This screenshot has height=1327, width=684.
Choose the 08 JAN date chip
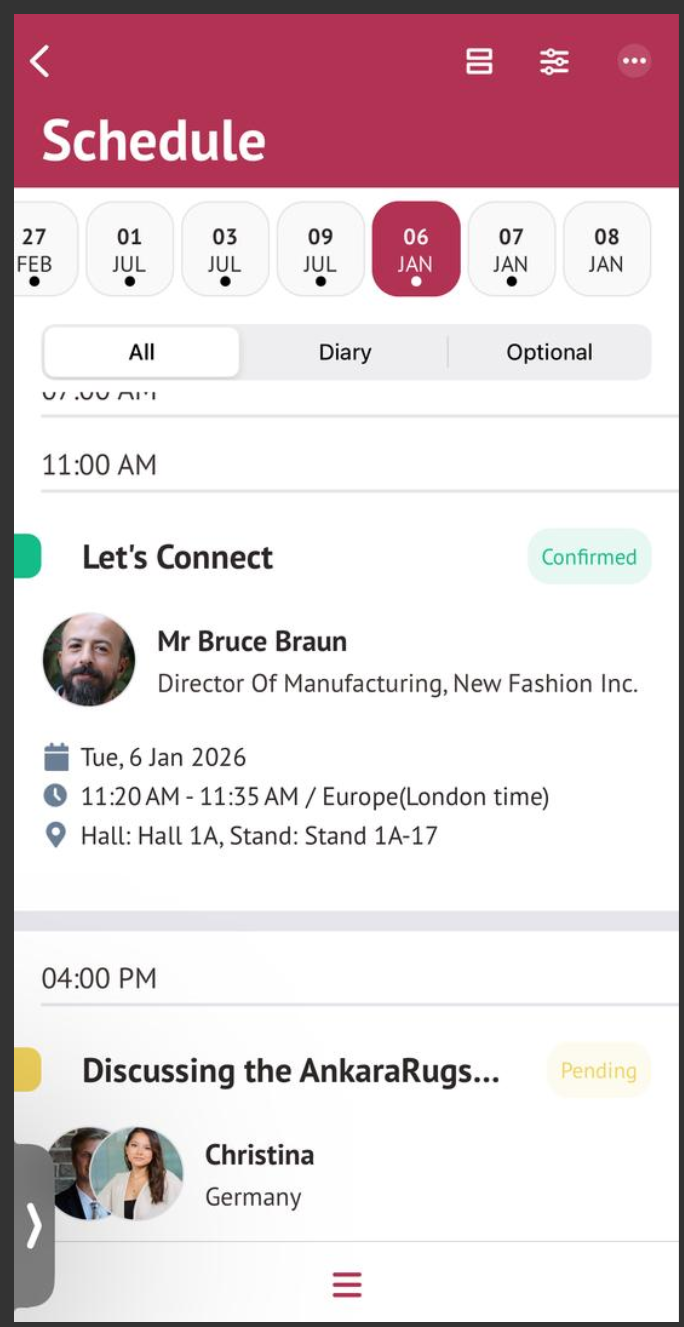[x=606, y=249]
